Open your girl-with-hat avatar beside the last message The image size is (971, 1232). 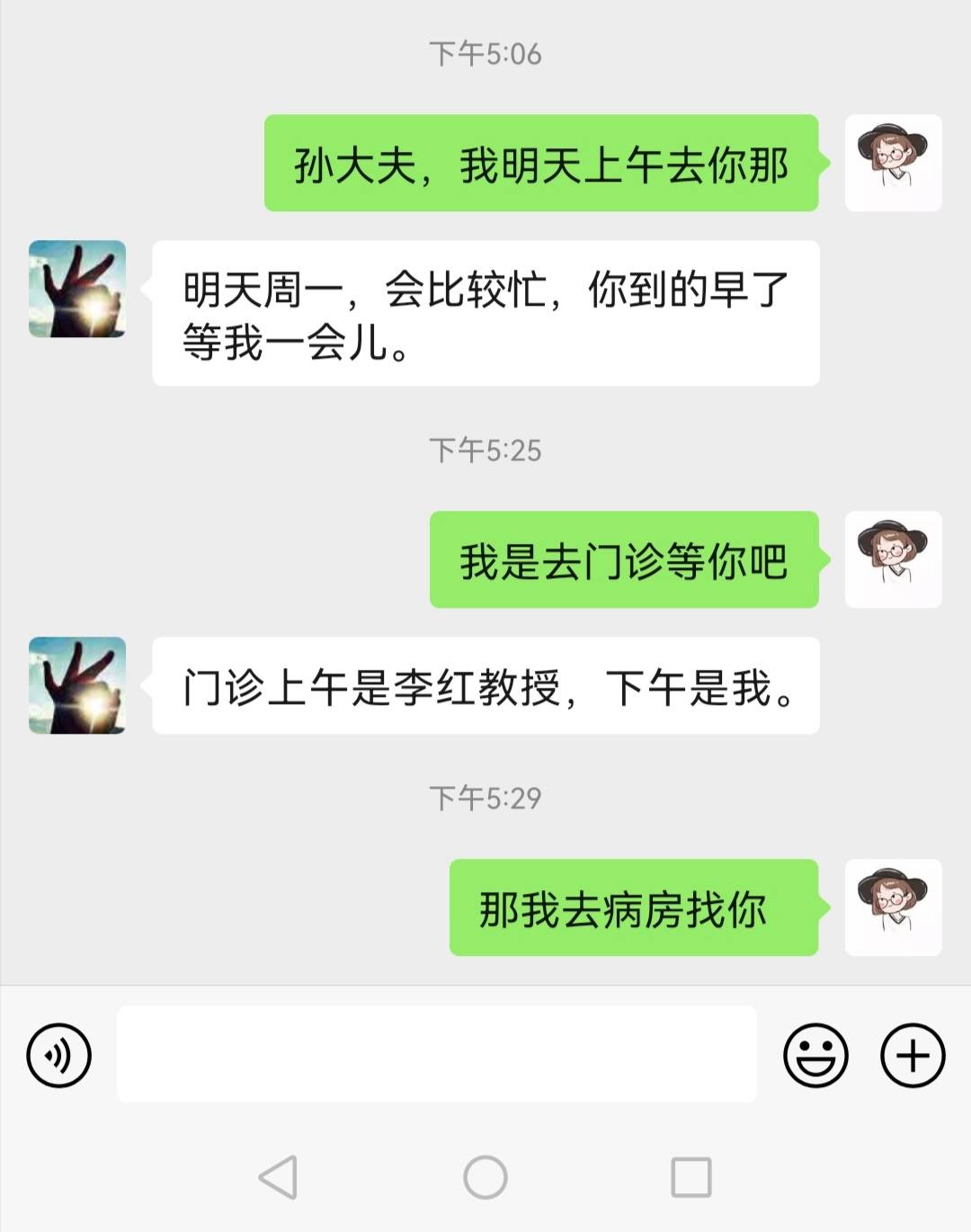click(895, 908)
